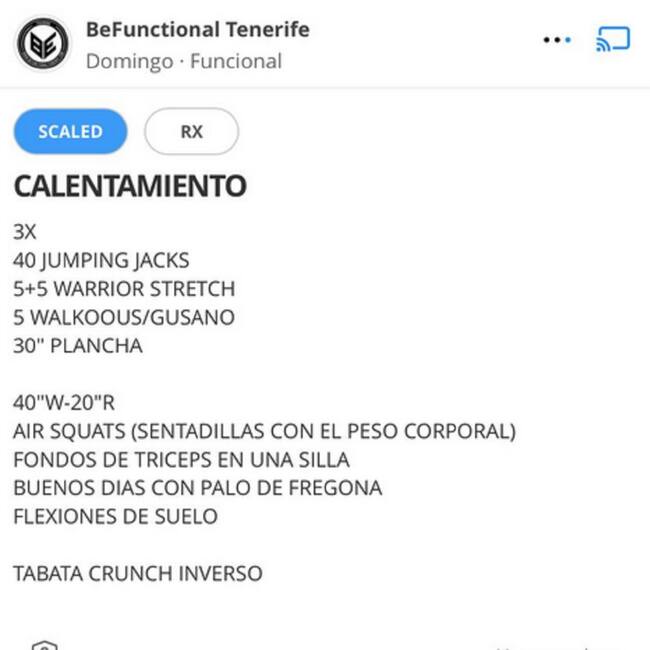Select the SCALED workout version
The image size is (650, 650).
click(70, 131)
